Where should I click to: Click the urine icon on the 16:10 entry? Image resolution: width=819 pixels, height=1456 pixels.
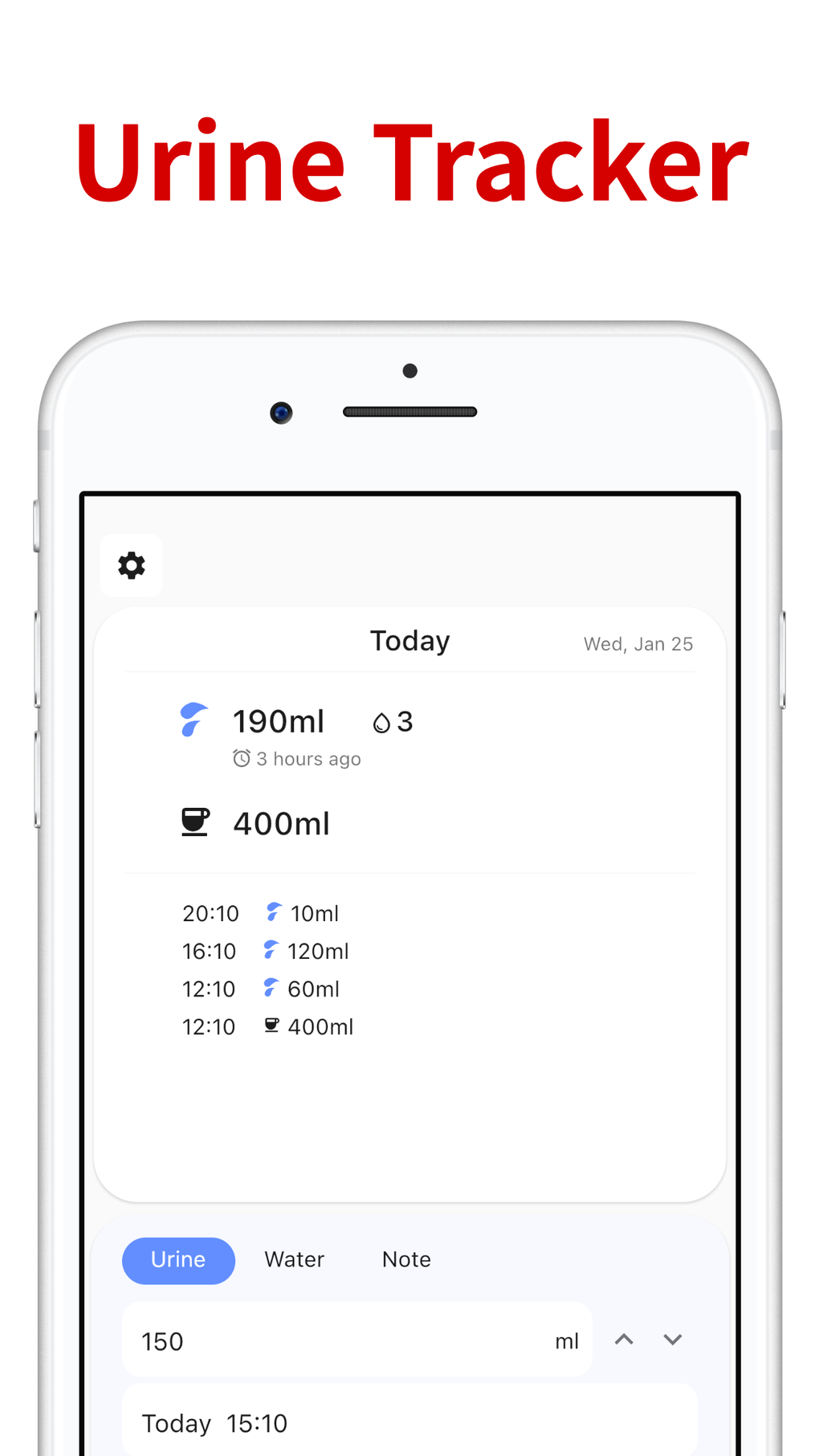[272, 950]
